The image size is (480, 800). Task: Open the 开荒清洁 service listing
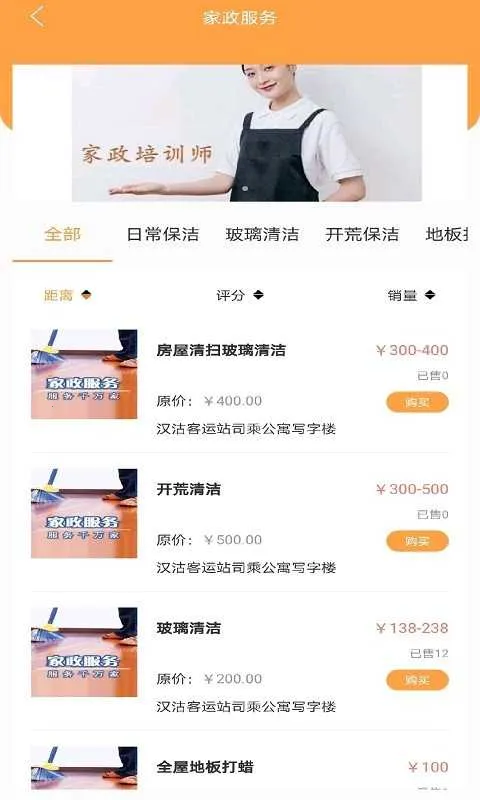240,521
